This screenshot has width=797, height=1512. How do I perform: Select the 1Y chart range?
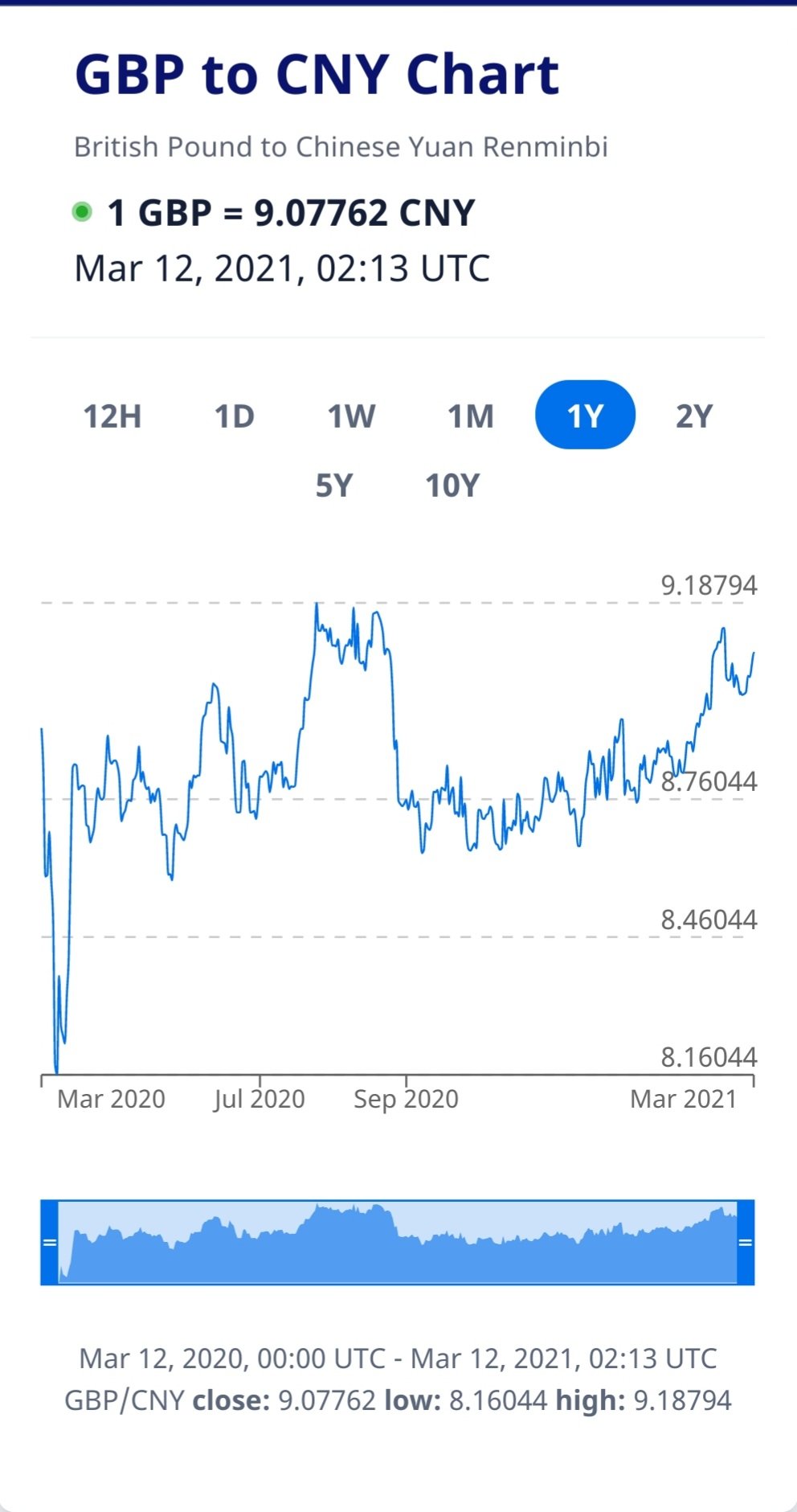pos(585,416)
